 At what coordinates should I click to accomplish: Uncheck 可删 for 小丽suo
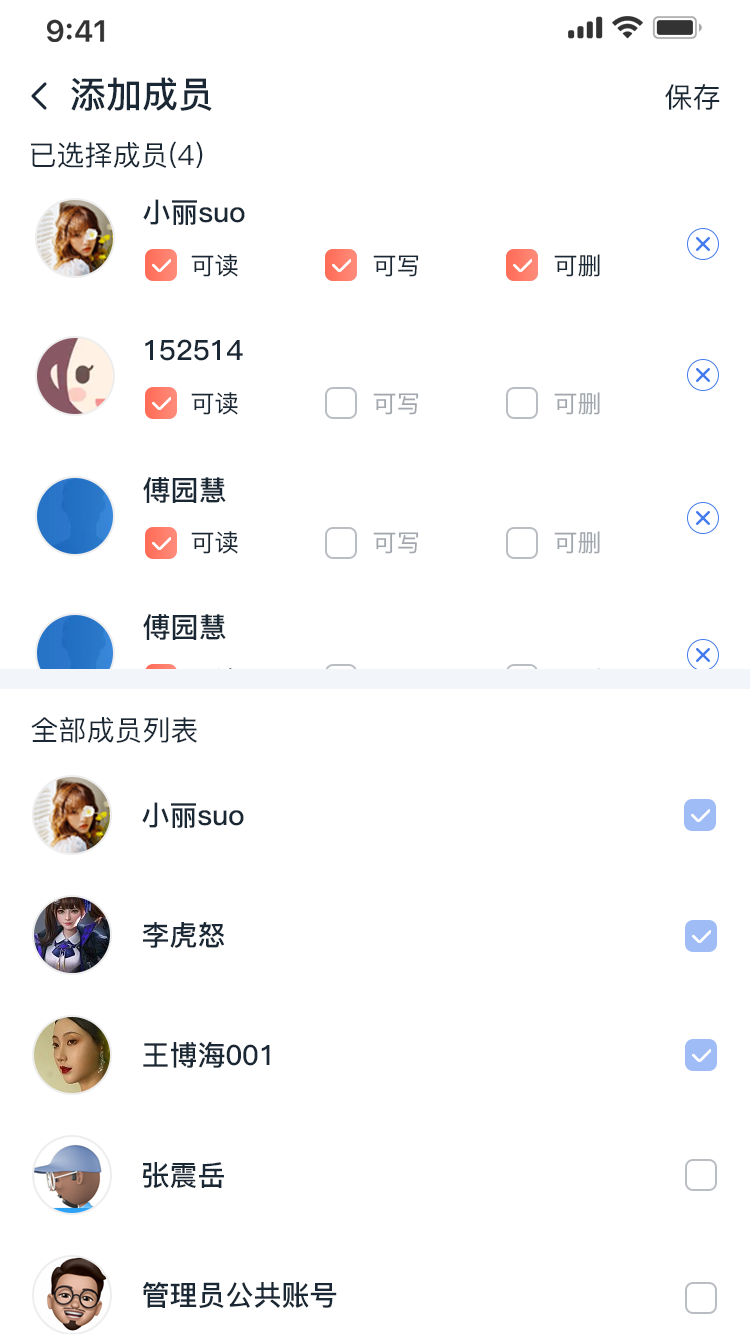coord(522,265)
